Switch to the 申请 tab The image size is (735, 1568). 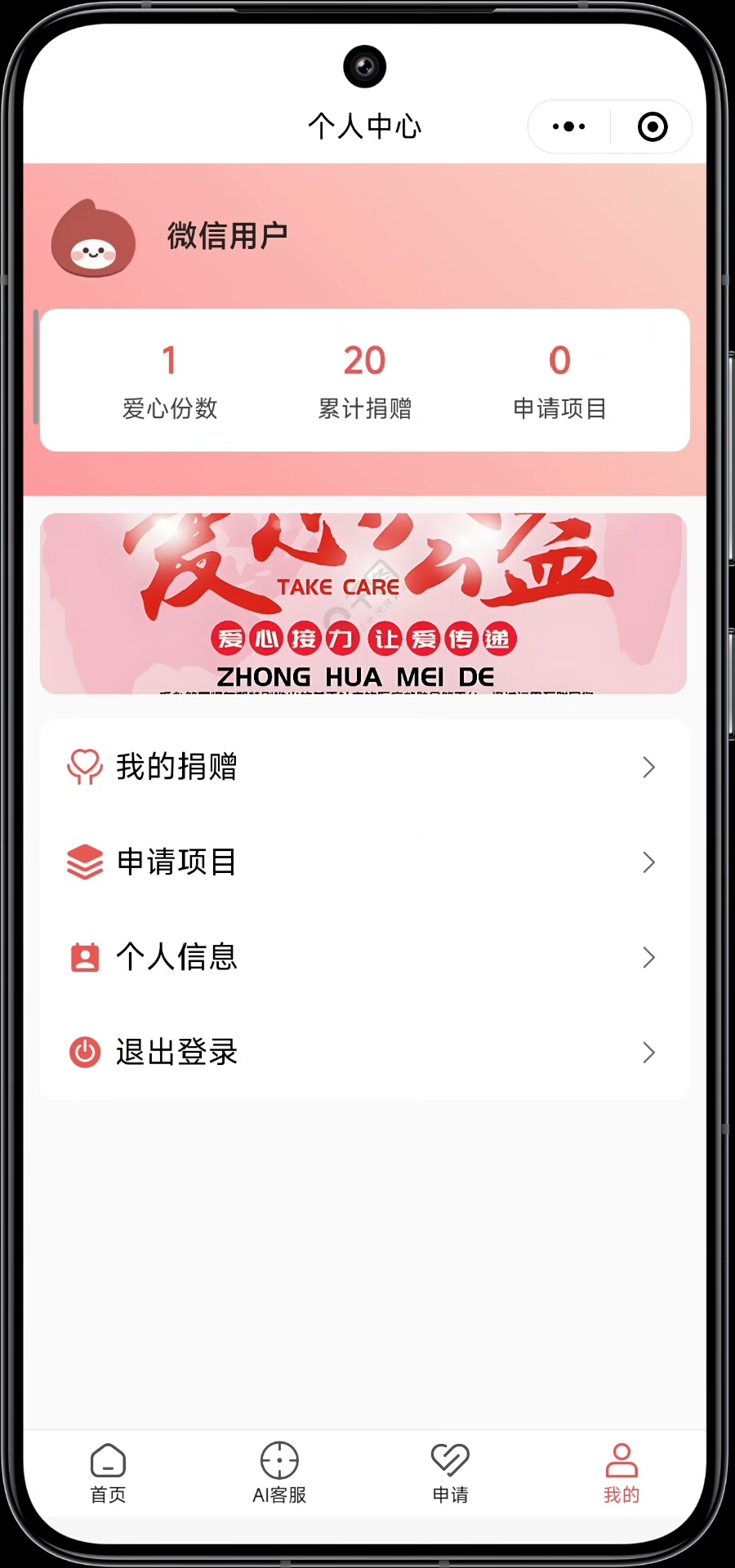[450, 1472]
